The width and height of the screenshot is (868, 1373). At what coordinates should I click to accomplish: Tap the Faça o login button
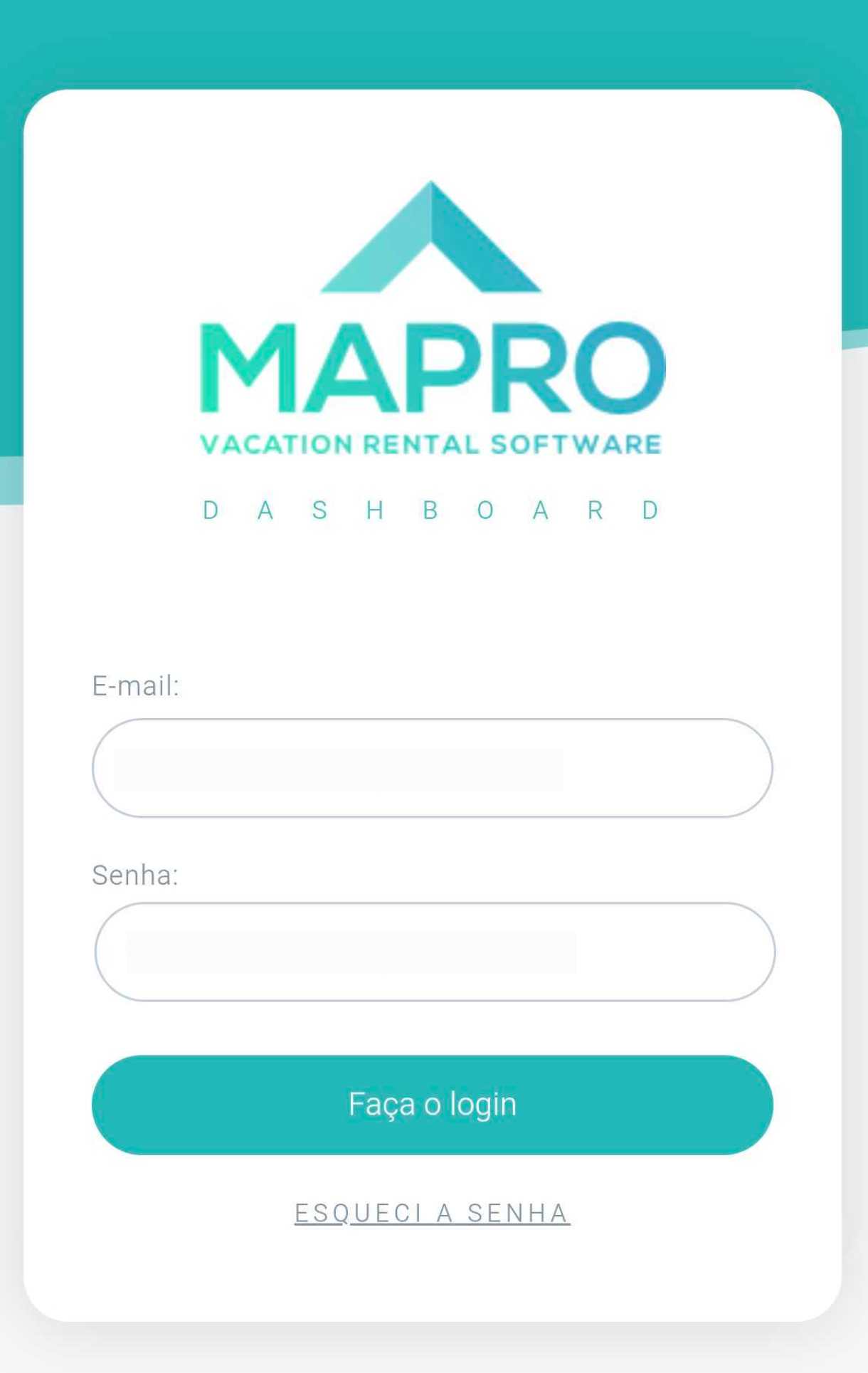click(x=432, y=1104)
